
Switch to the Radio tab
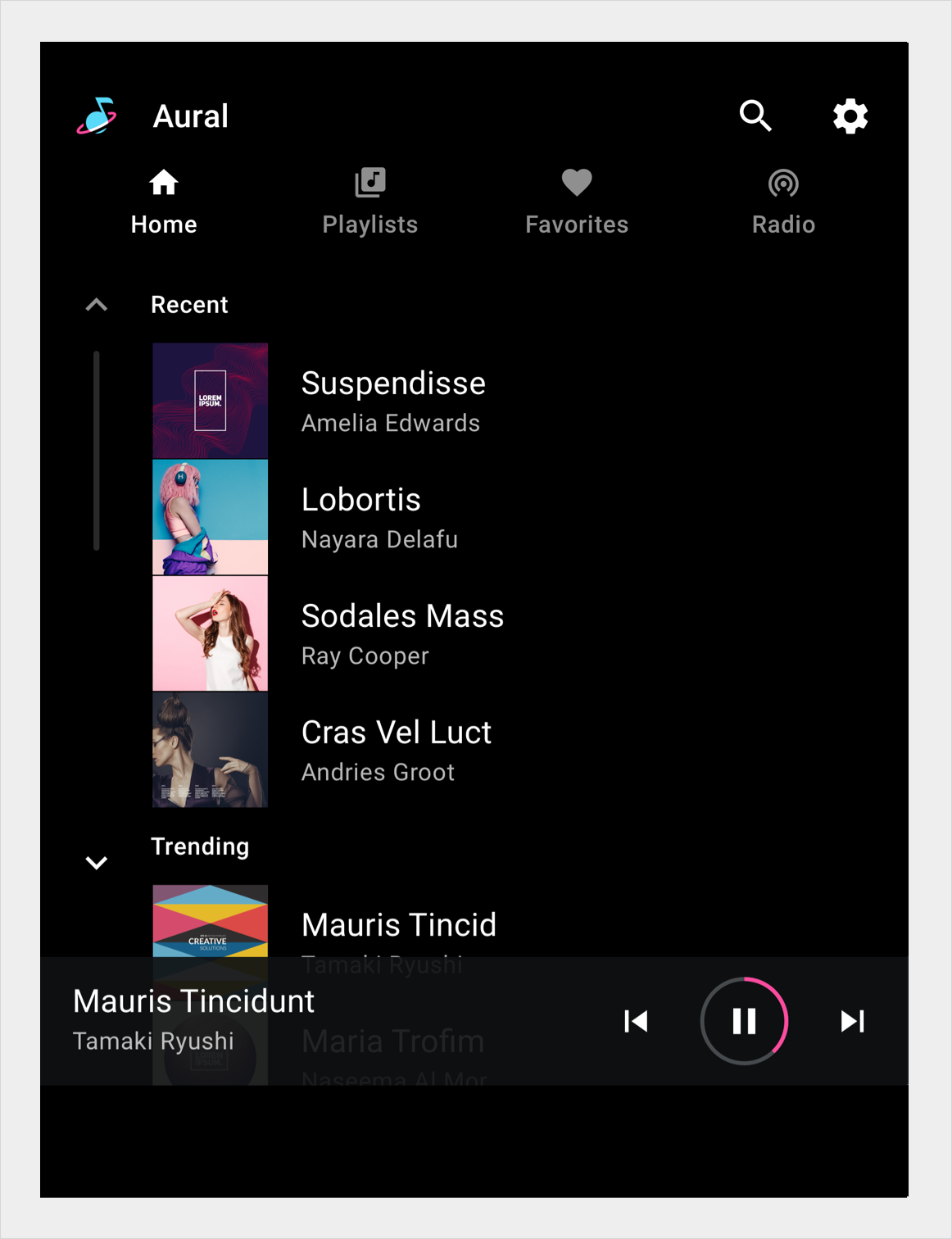(x=783, y=202)
